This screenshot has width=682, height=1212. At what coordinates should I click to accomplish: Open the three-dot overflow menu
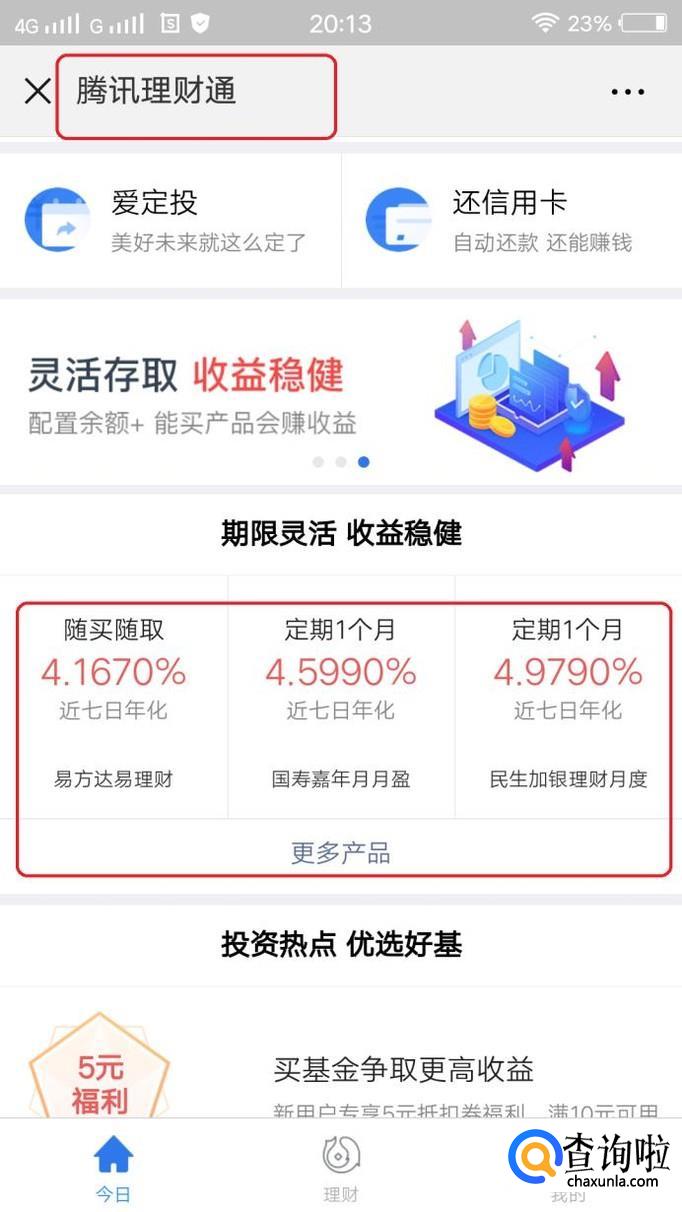(x=627, y=92)
